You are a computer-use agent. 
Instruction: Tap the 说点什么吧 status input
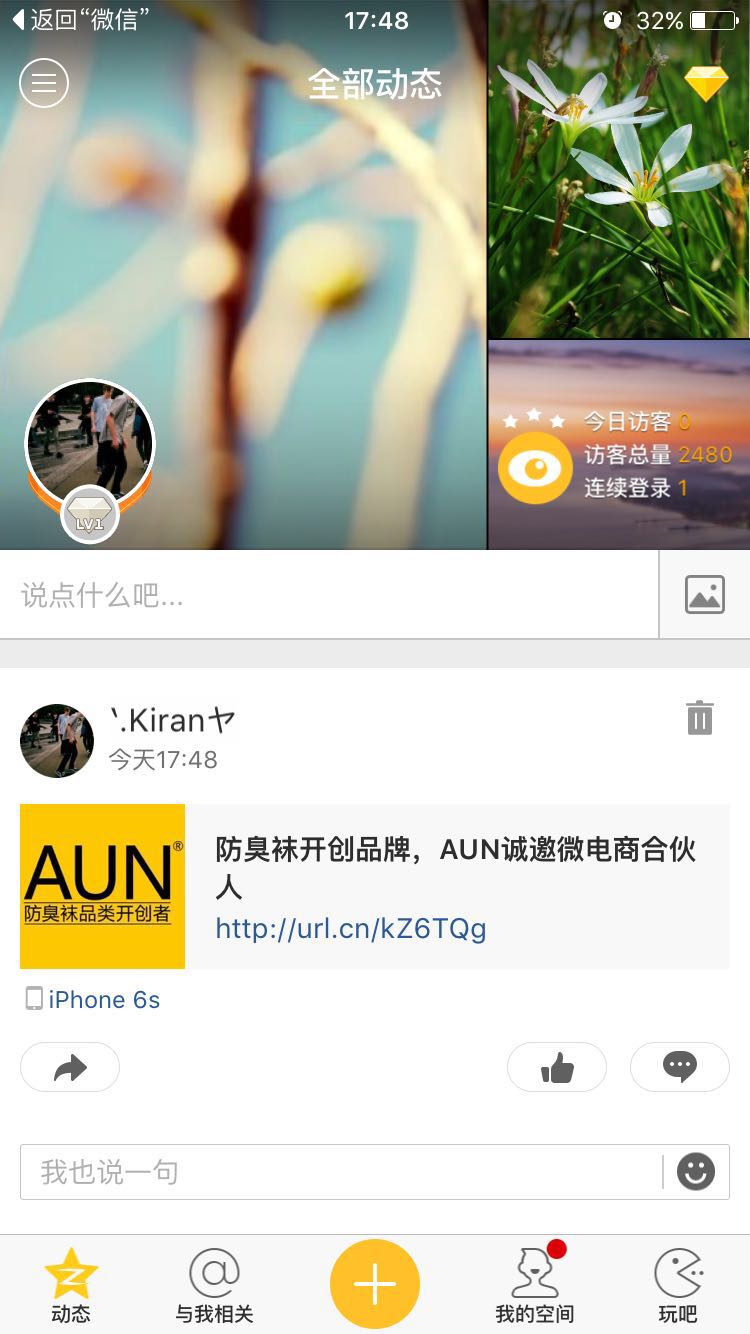[x=330, y=596]
